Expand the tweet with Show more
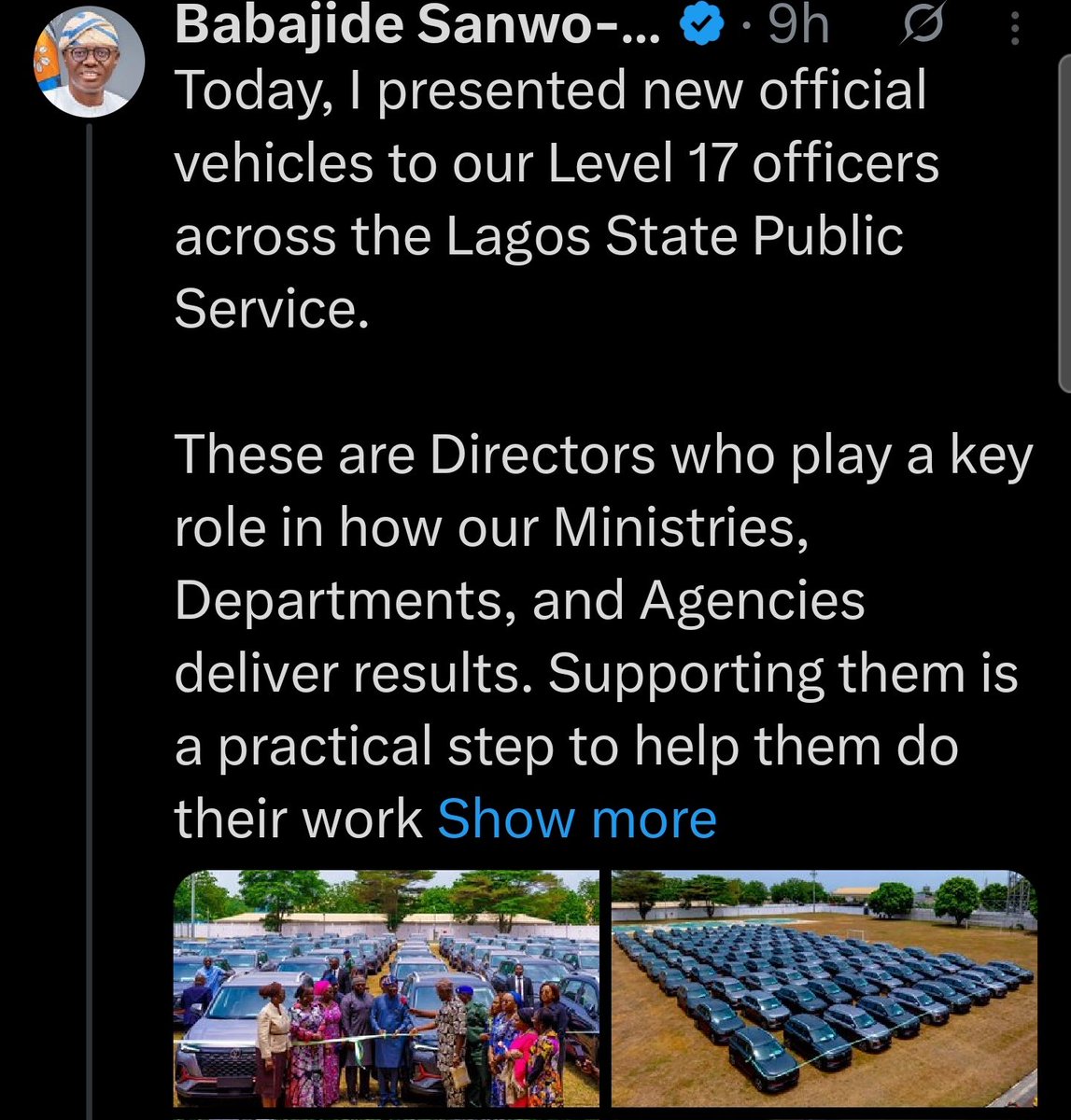 click(x=577, y=819)
